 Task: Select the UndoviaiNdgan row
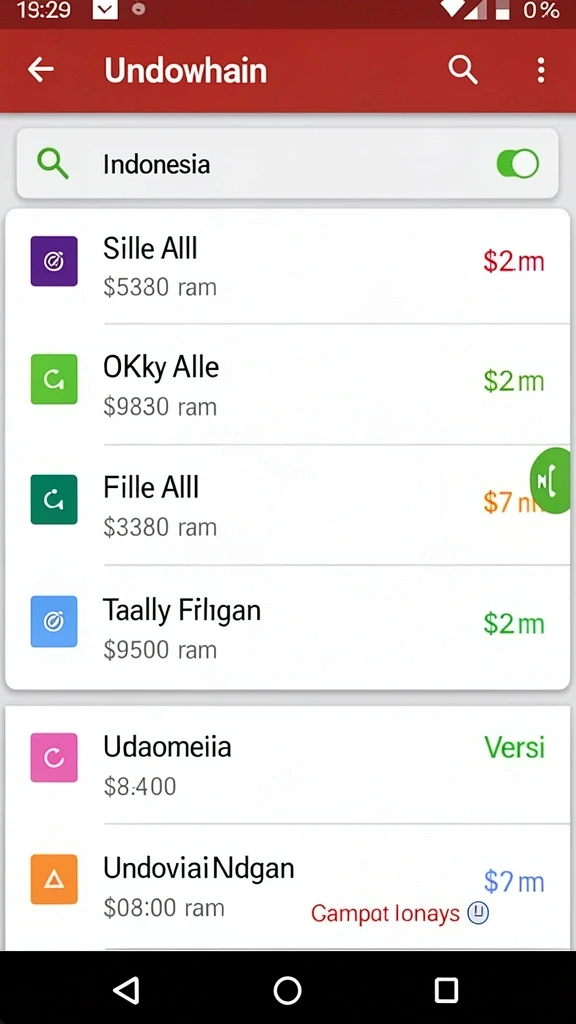click(x=287, y=886)
